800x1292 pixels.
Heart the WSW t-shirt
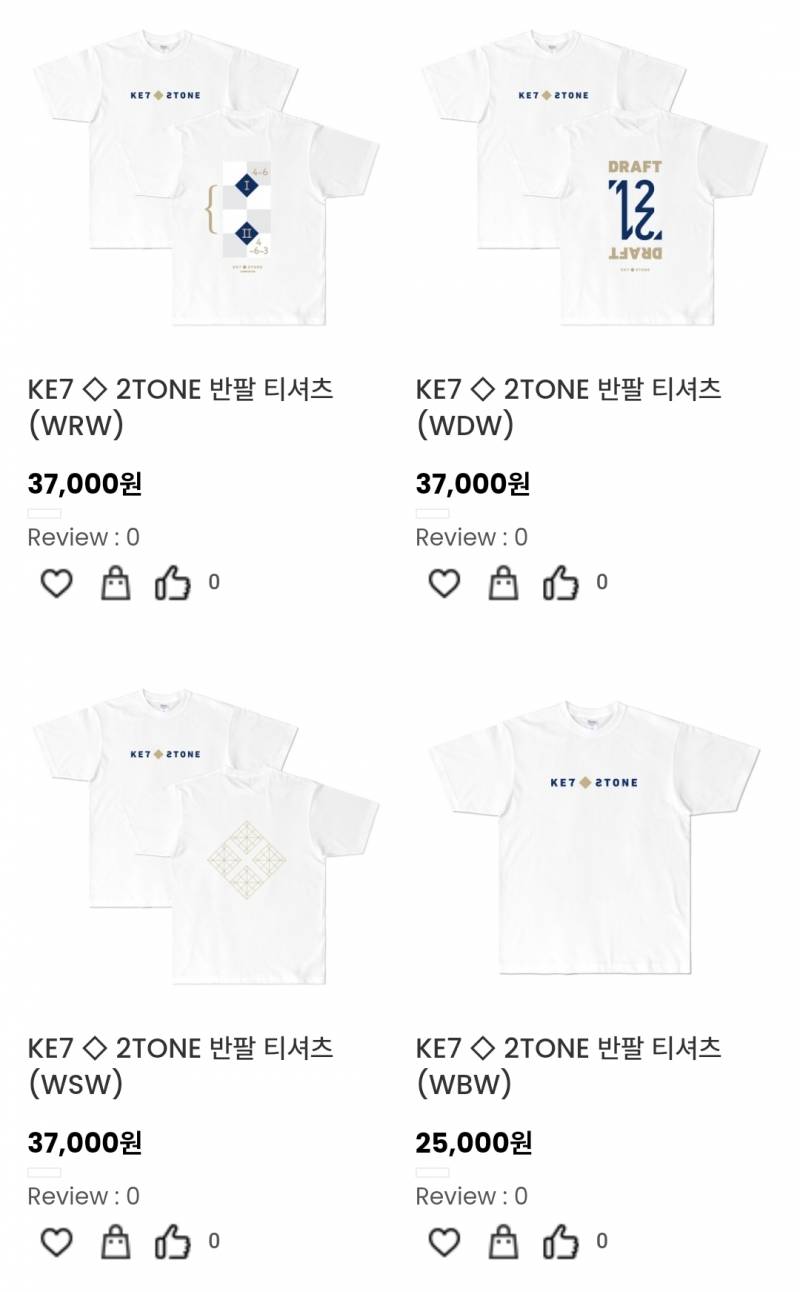56,1242
